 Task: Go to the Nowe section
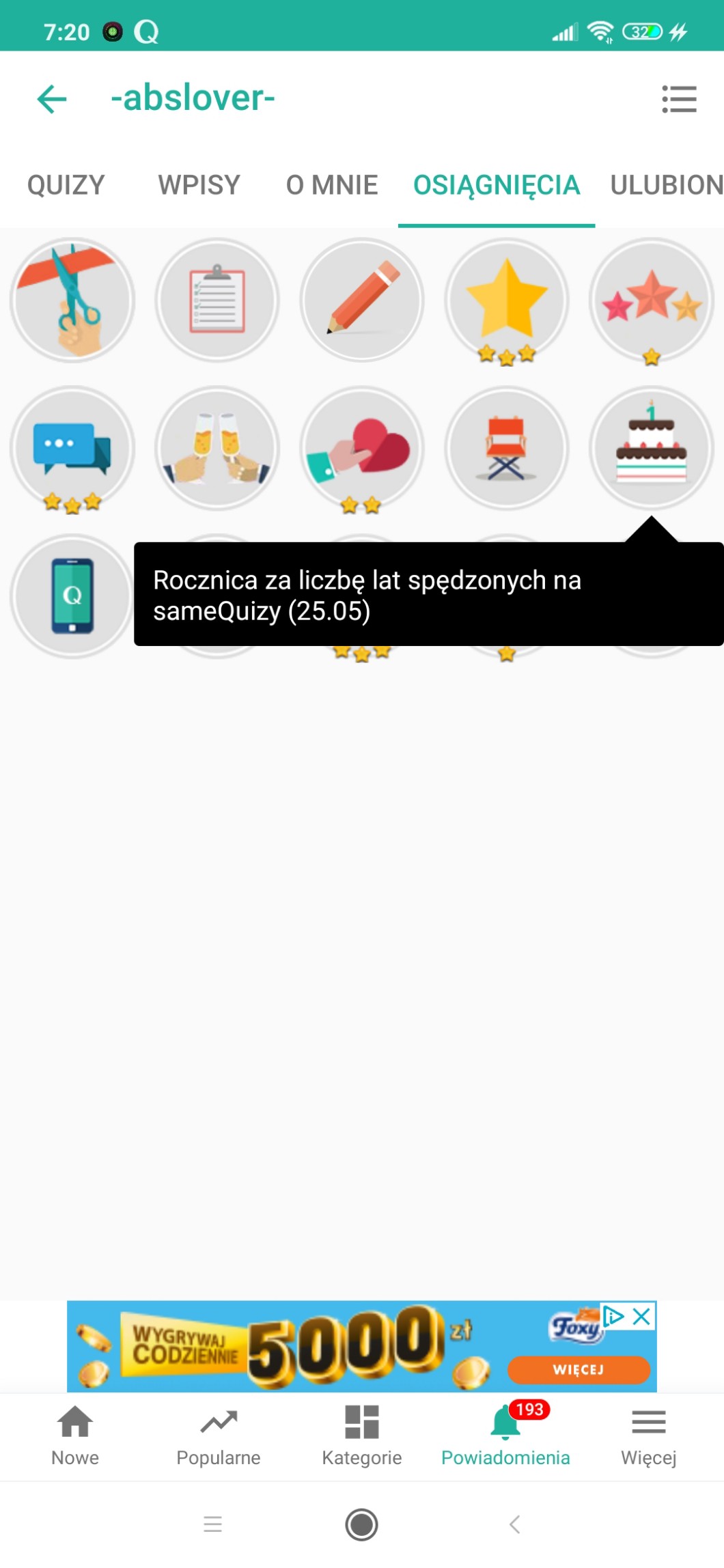pos(75,1436)
